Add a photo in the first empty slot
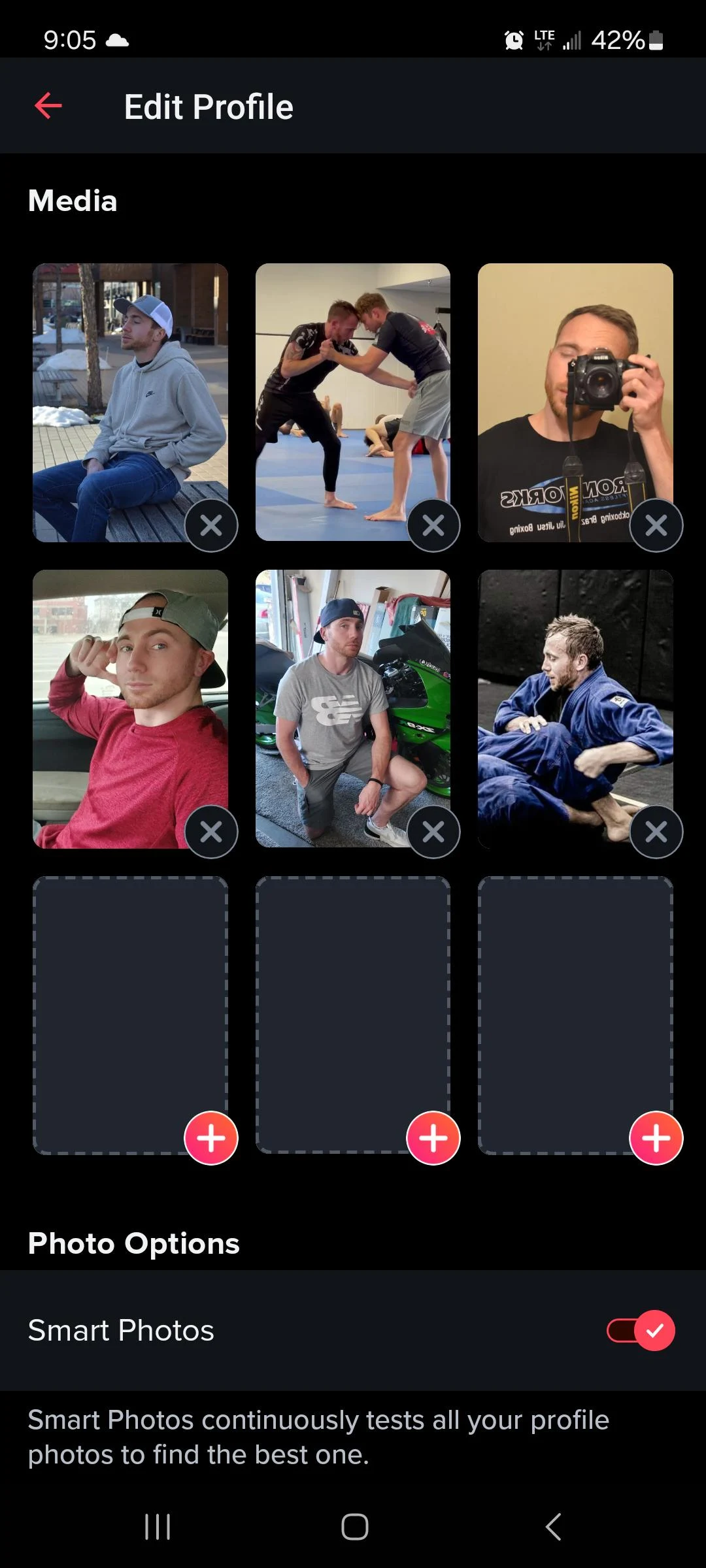 click(210, 1137)
